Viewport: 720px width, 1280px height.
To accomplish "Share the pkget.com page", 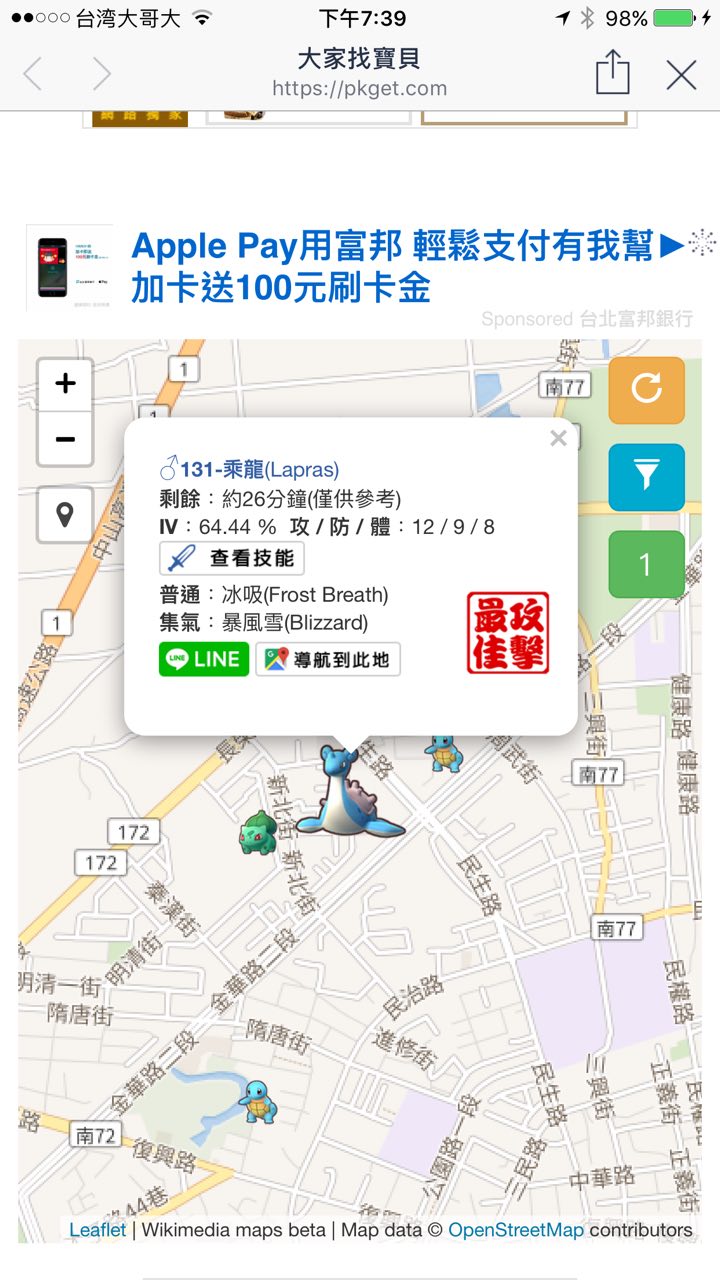I will tap(612, 74).
